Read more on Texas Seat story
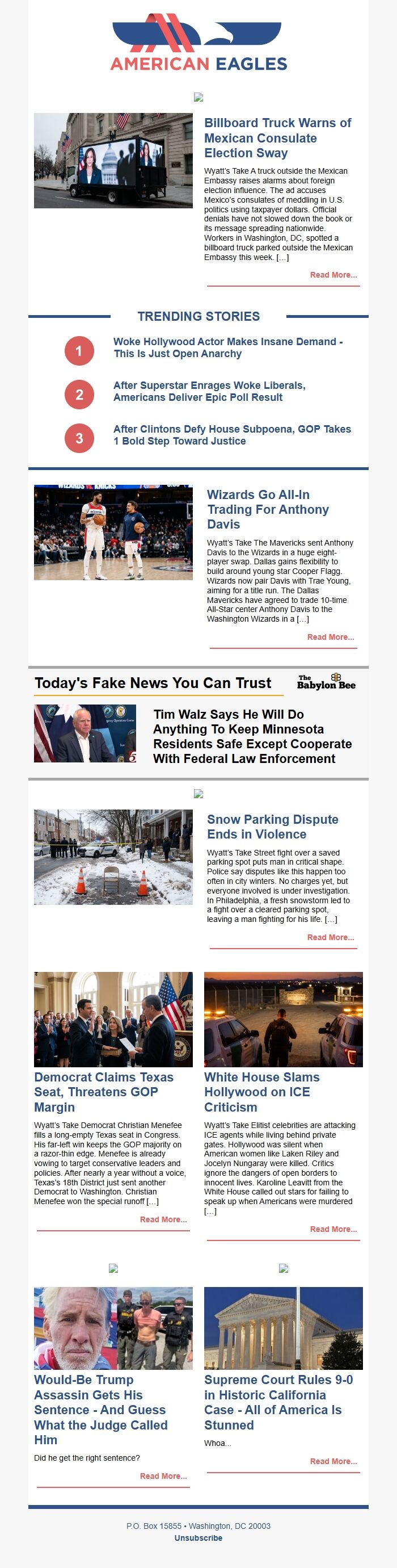 [163, 1219]
